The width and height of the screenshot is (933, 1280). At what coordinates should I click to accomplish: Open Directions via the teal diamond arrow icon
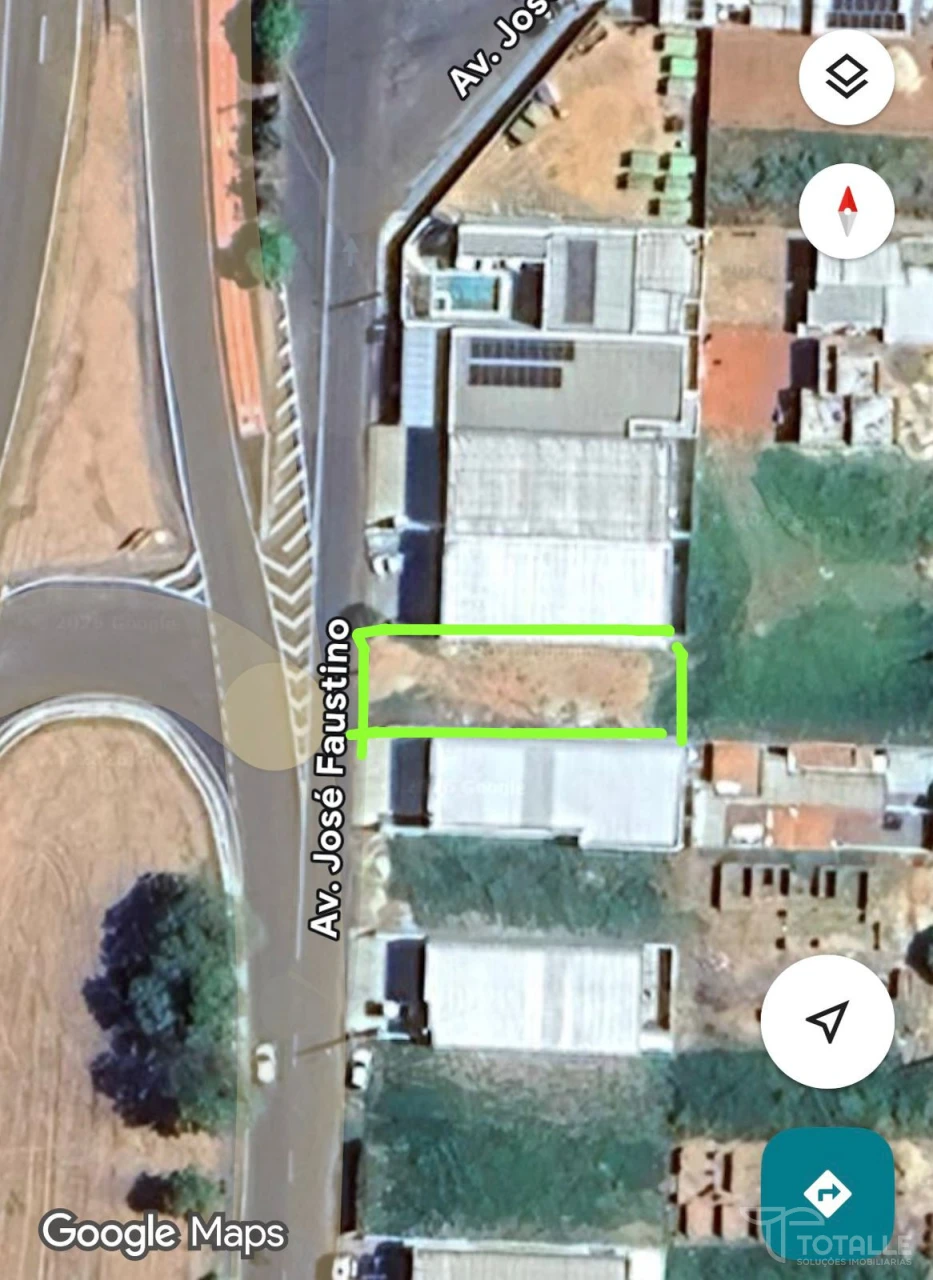pos(827,1192)
